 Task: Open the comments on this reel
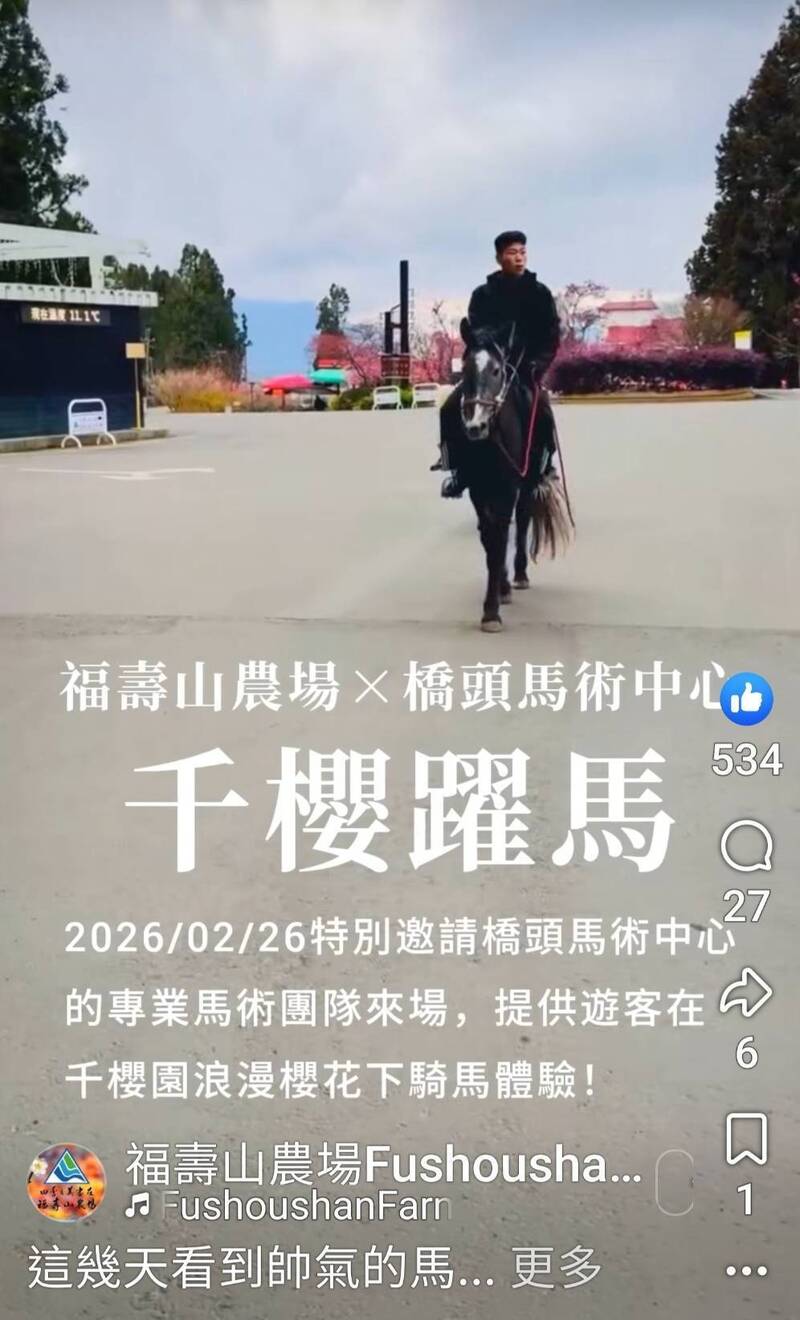click(746, 847)
